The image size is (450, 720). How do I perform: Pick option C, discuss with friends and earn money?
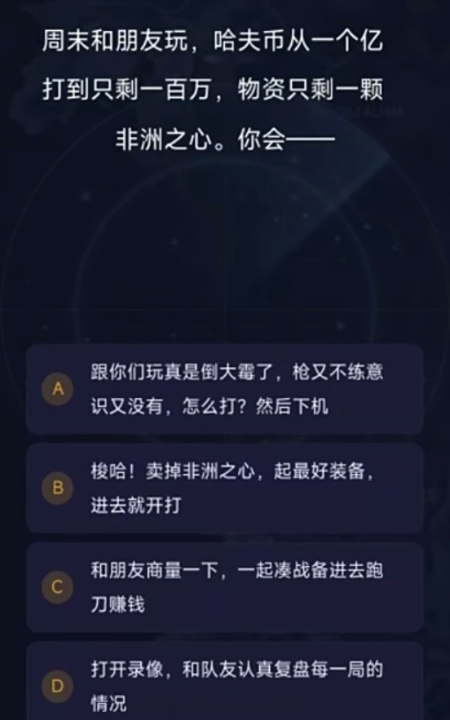(225, 587)
